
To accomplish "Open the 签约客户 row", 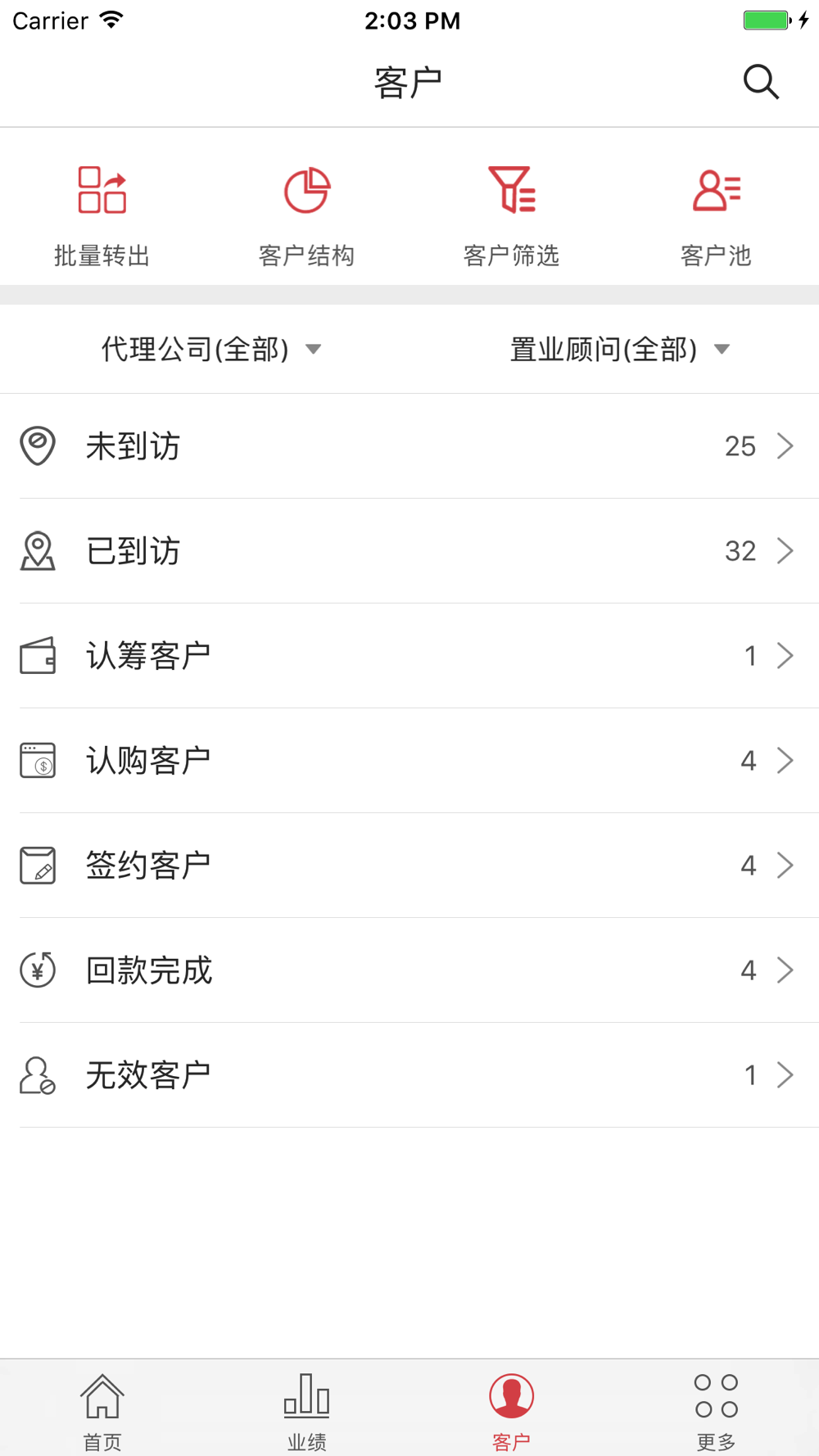I will (409, 866).
